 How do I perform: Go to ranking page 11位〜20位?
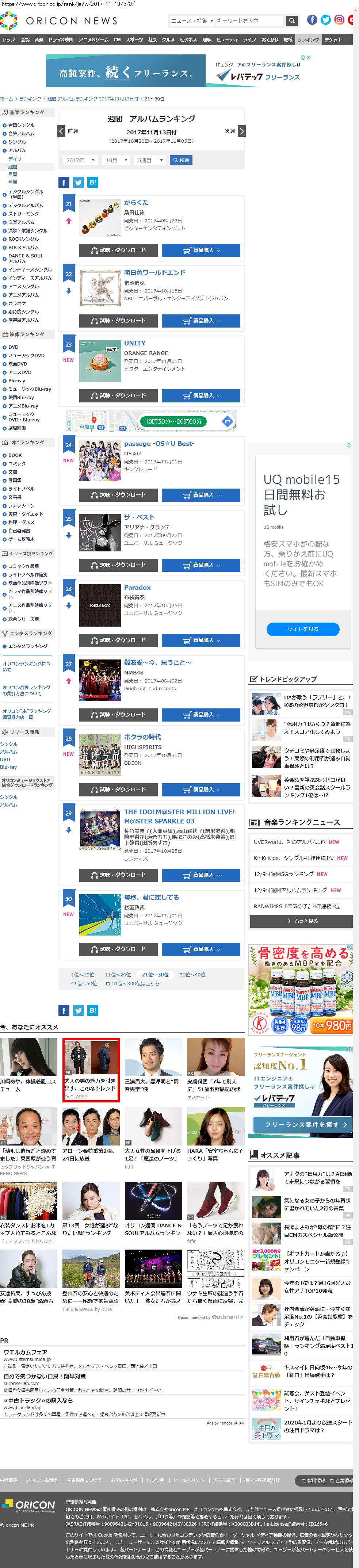coord(118,975)
